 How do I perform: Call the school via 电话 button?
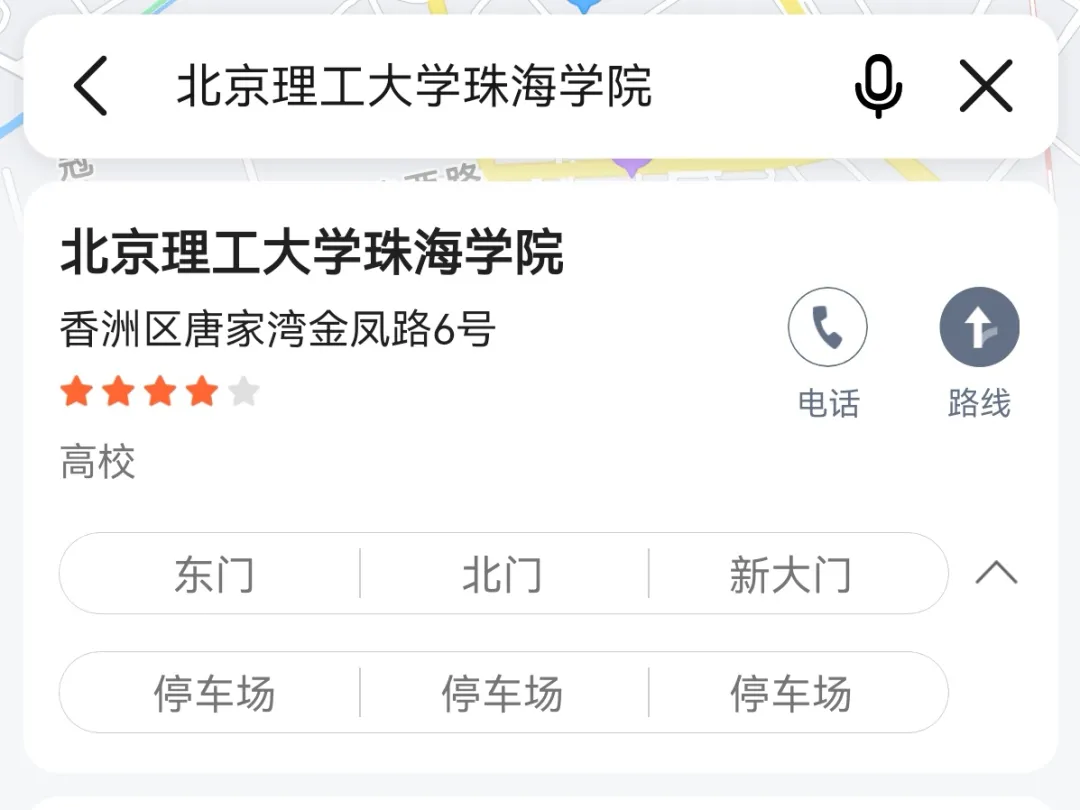(x=828, y=328)
